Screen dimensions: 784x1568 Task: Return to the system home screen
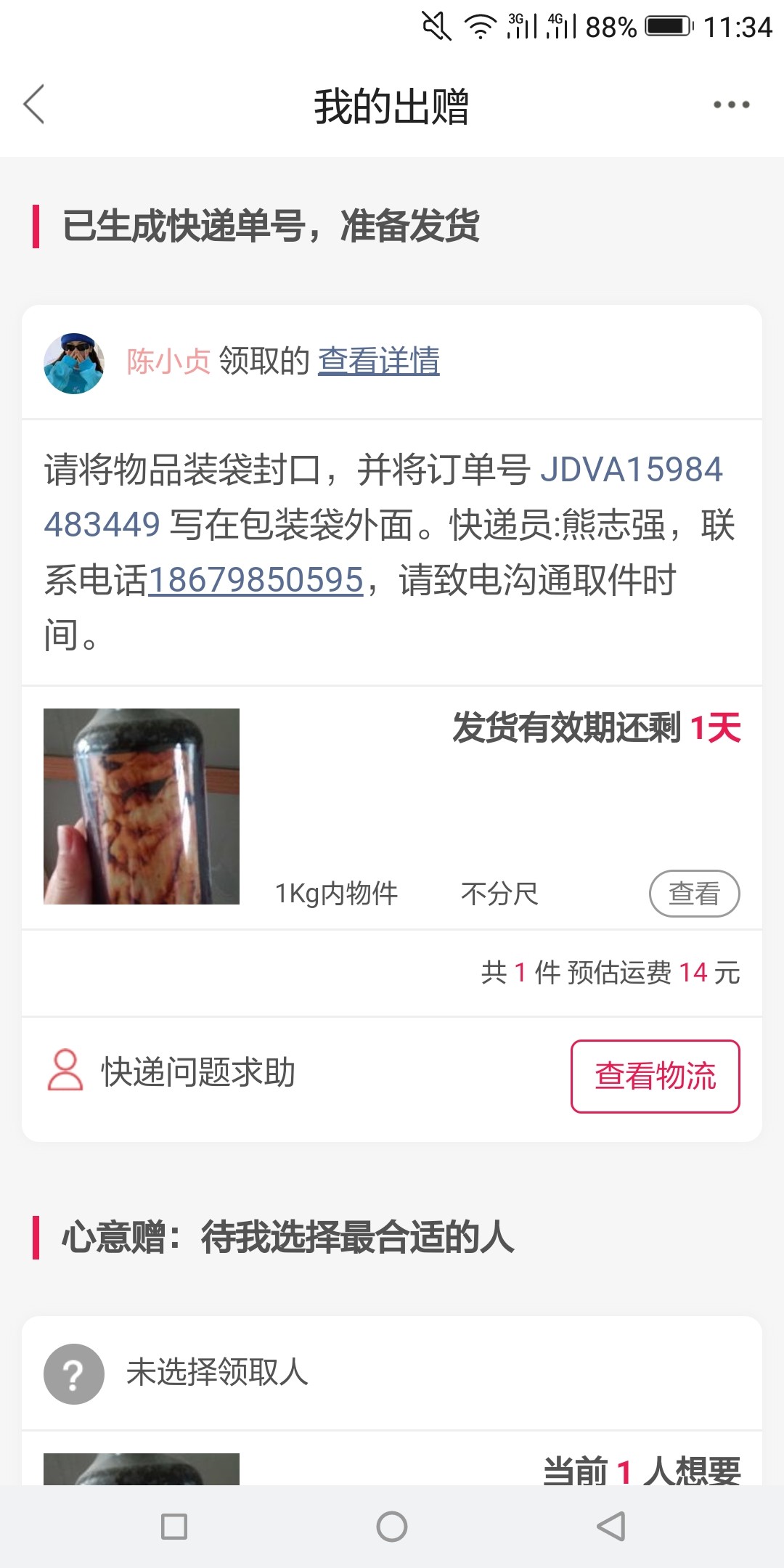tap(392, 1526)
